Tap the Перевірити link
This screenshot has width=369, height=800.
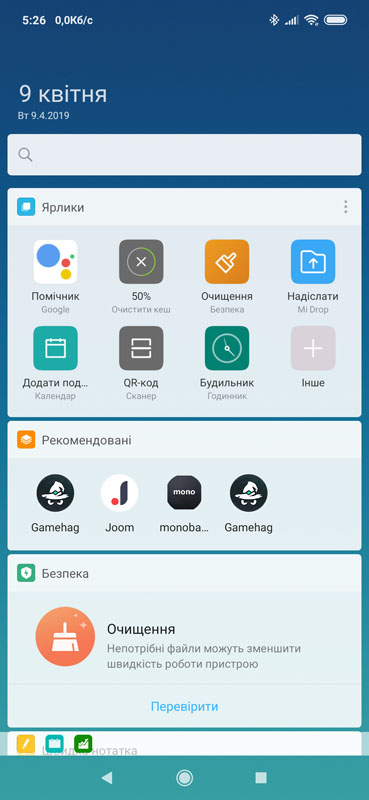tap(184, 707)
